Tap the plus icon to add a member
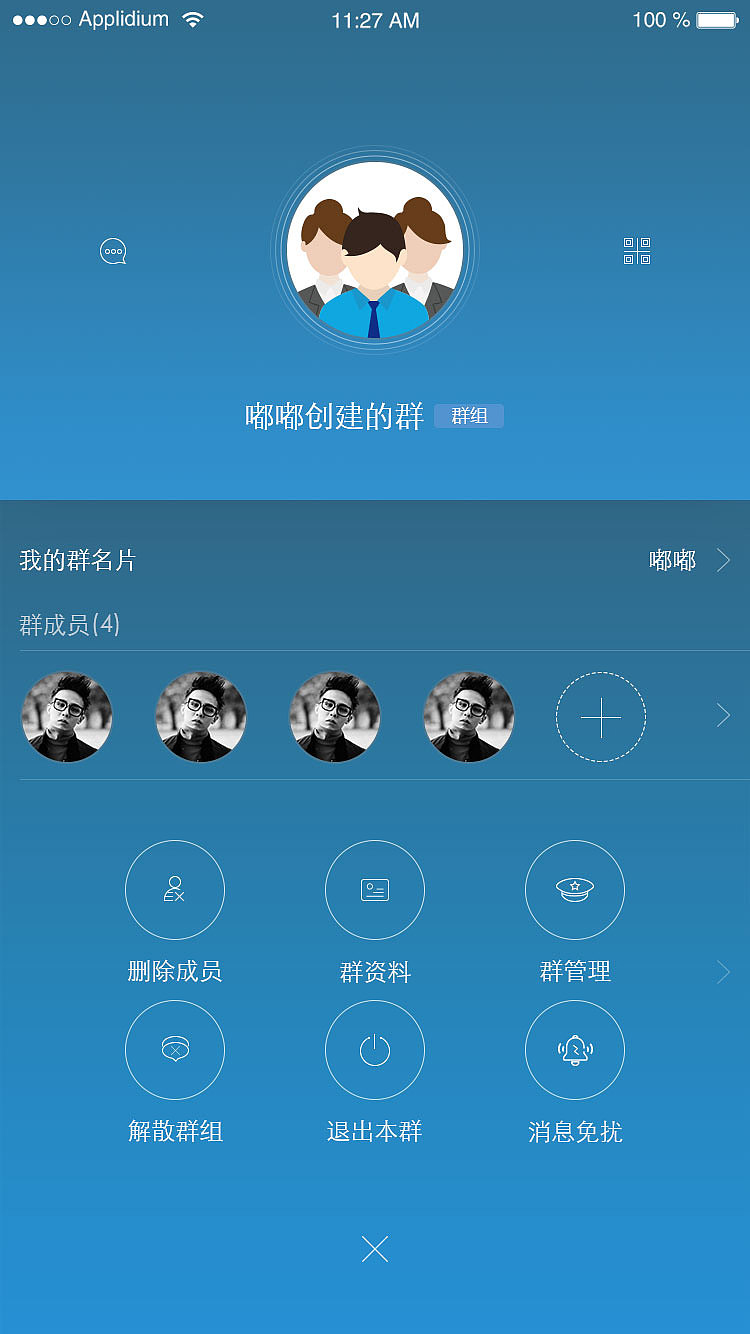 pyautogui.click(x=600, y=717)
